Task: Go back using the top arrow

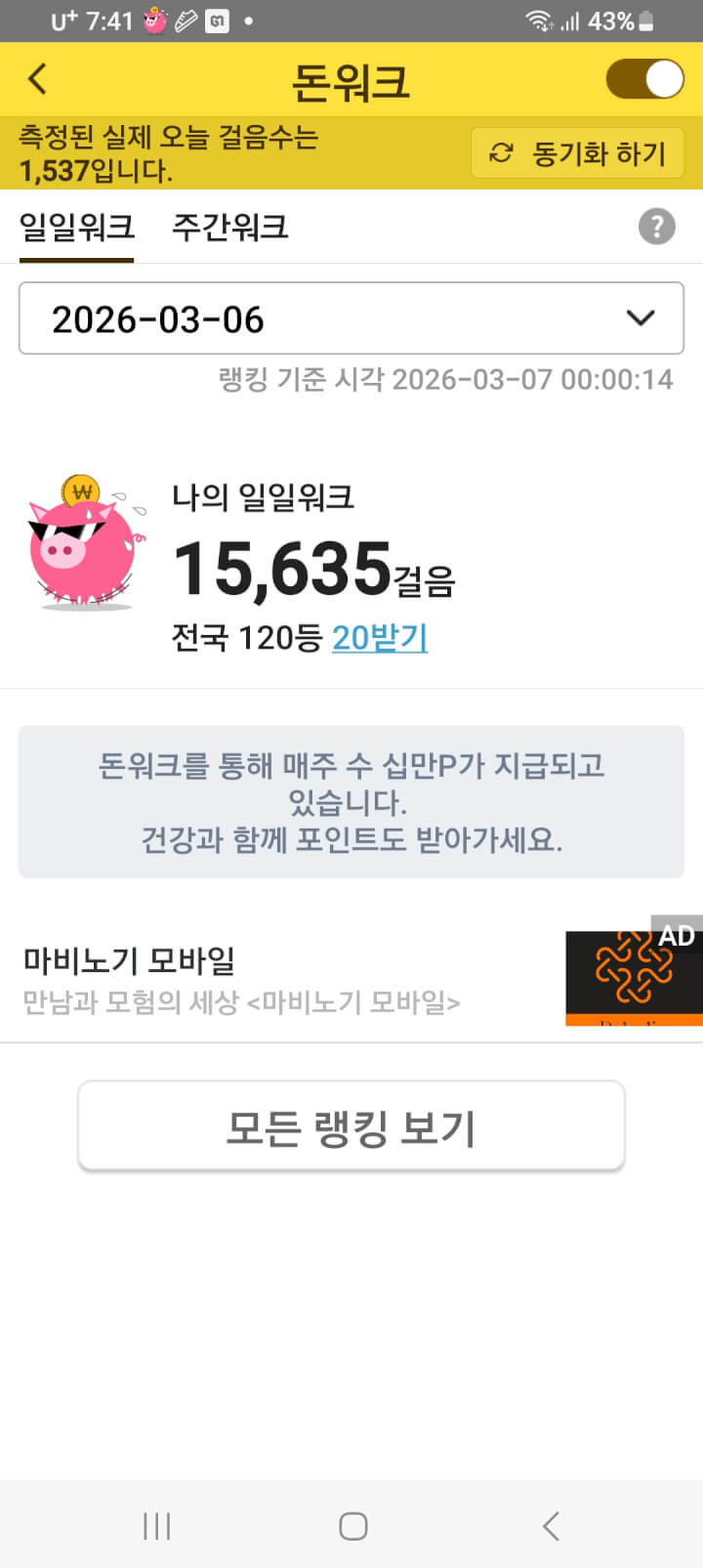Action: [x=37, y=79]
